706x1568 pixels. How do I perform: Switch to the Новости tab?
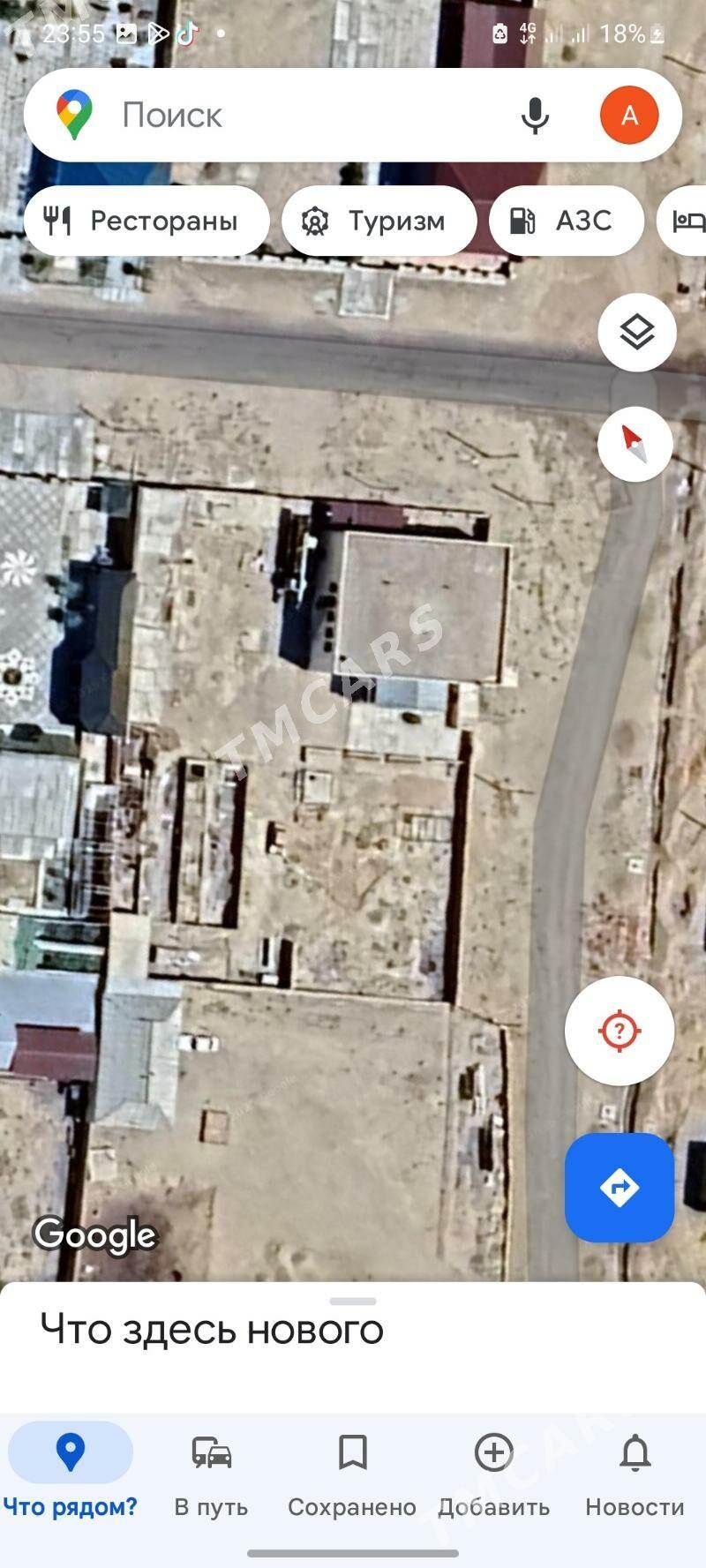pyautogui.click(x=635, y=1475)
